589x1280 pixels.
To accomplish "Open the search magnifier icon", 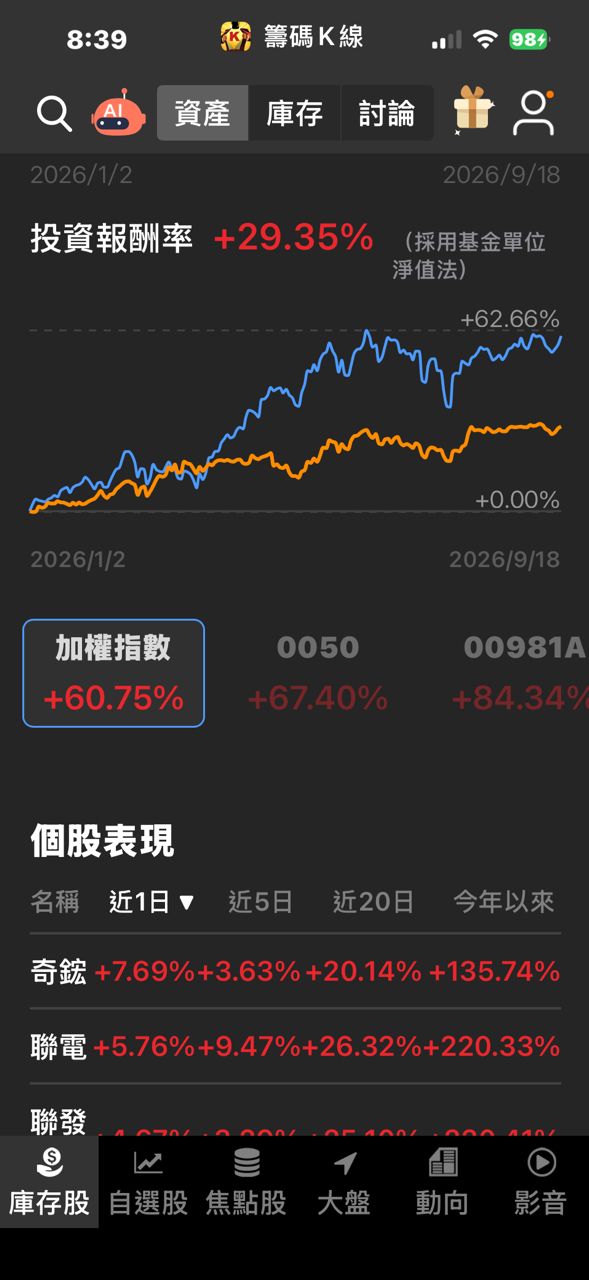I will (x=54, y=113).
